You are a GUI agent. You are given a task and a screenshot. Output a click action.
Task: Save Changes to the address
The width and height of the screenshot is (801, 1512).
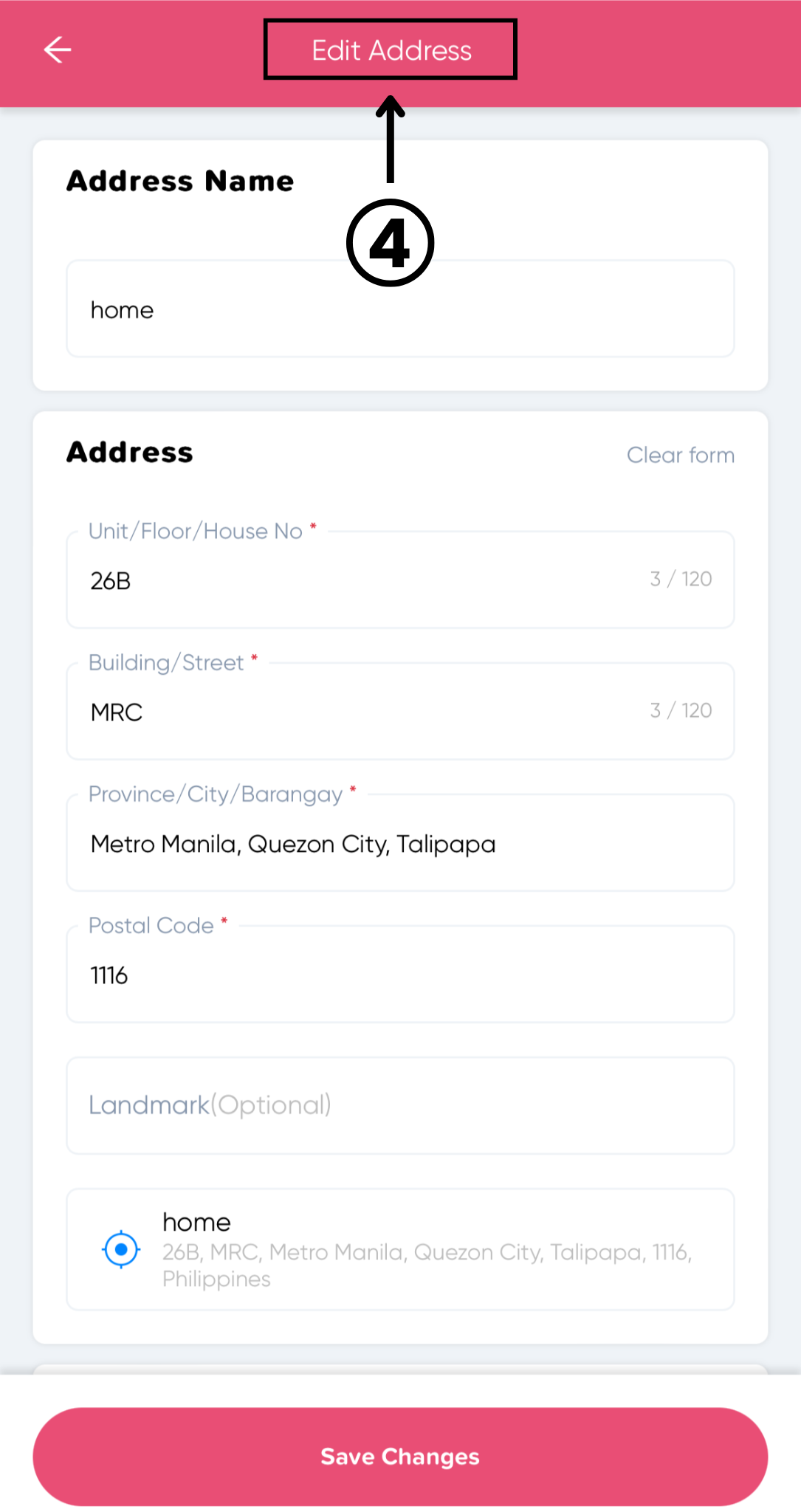(400, 1457)
